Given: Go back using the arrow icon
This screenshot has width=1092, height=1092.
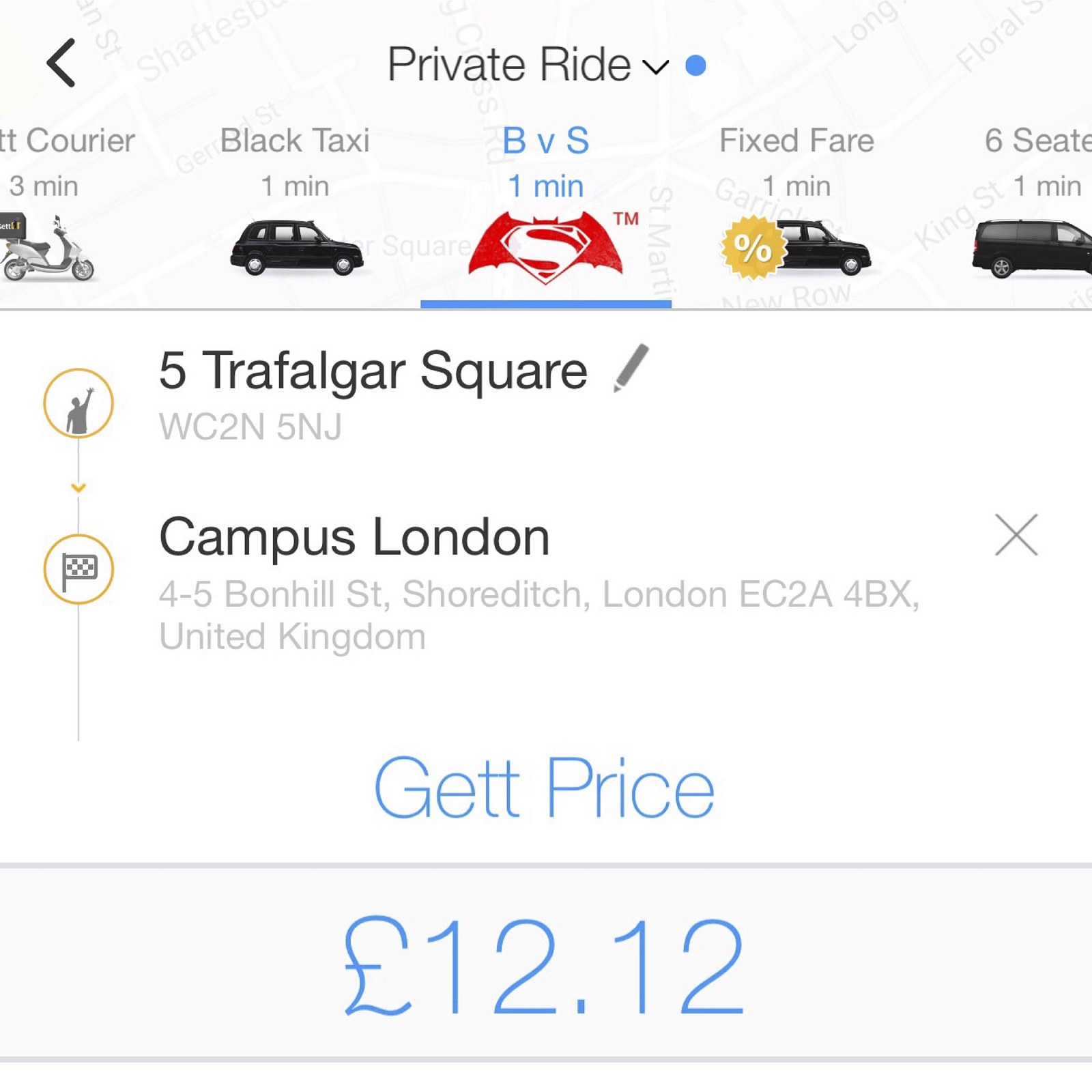Looking at the screenshot, I should click(x=61, y=63).
